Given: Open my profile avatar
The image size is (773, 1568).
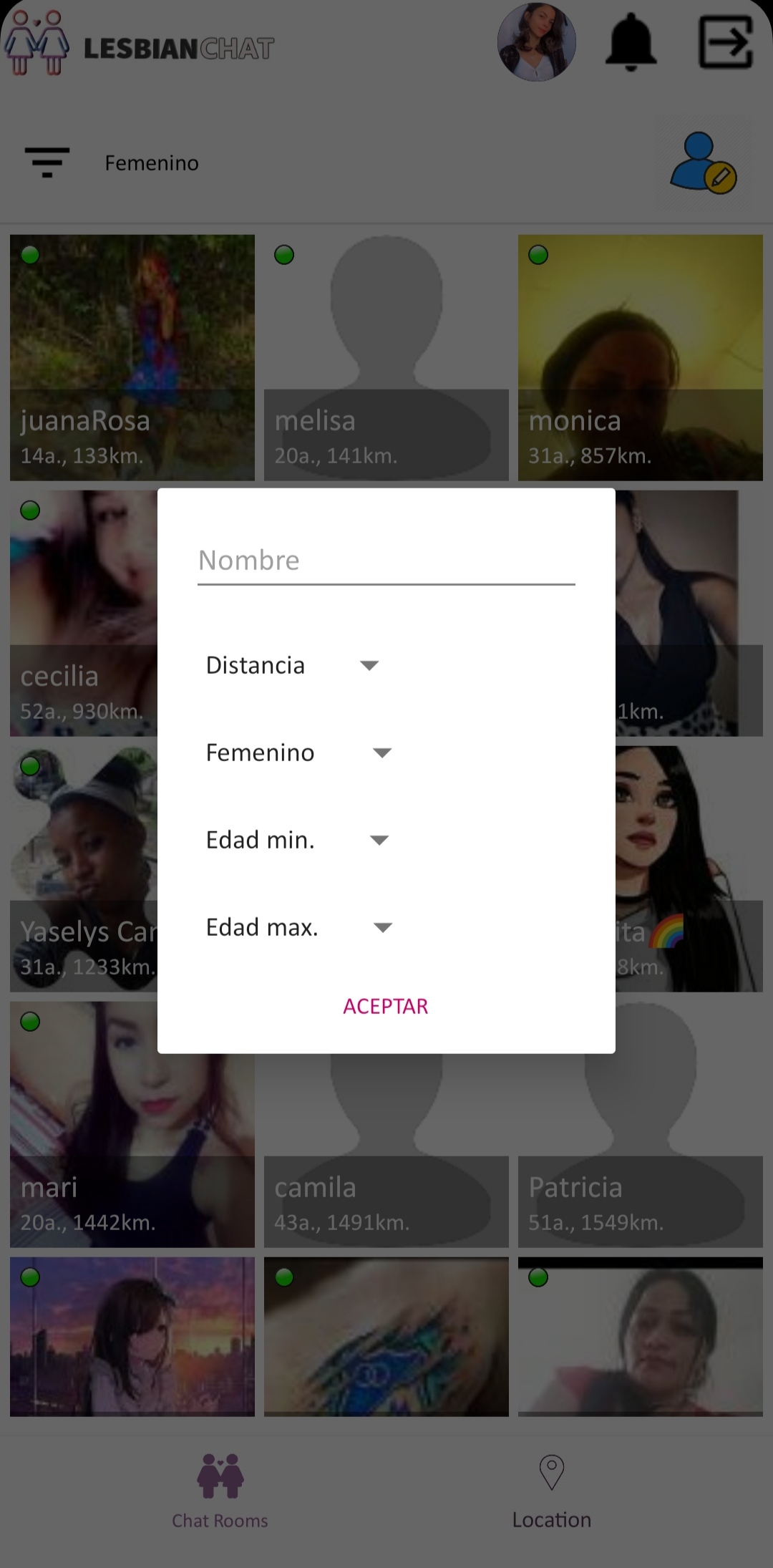Looking at the screenshot, I should [537, 43].
